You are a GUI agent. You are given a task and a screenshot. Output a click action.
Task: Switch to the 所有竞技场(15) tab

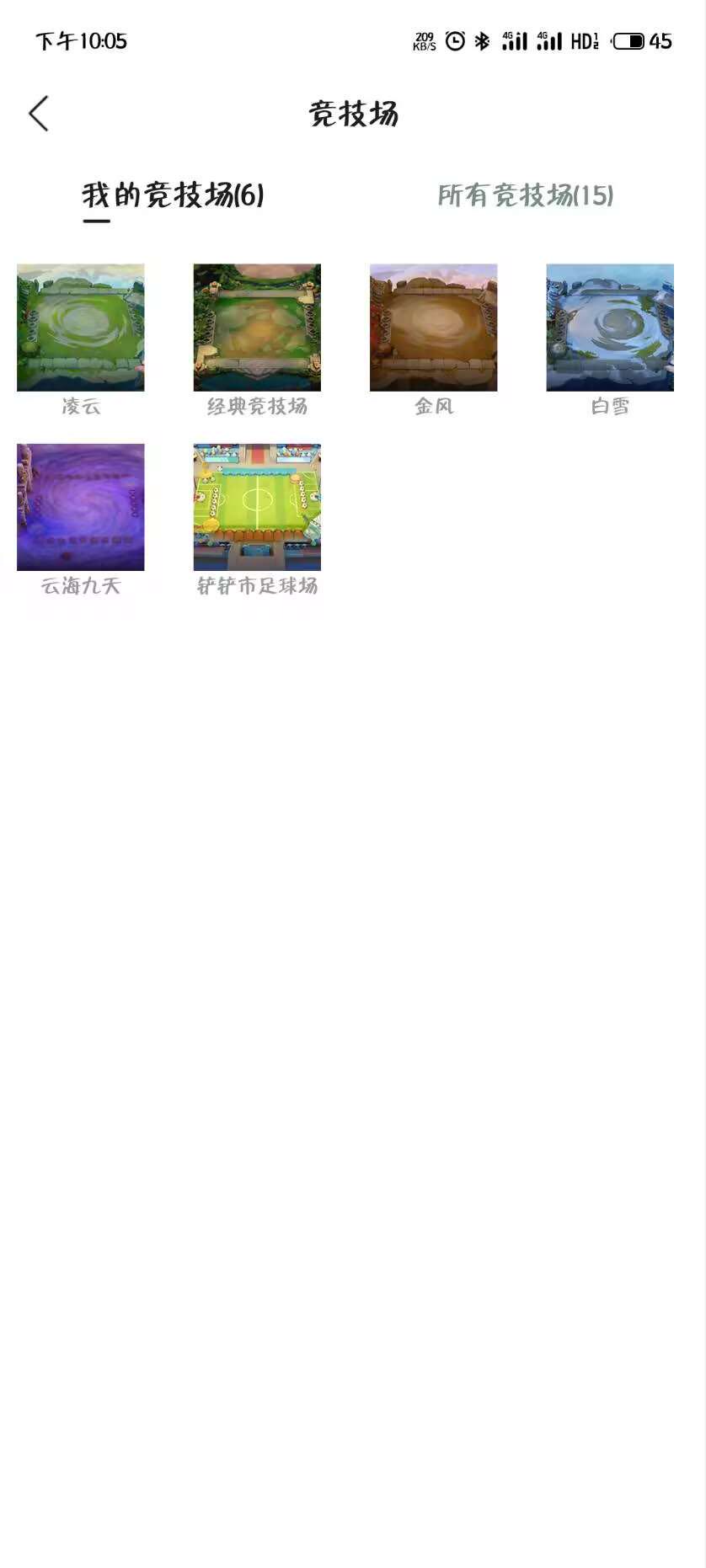coord(525,195)
